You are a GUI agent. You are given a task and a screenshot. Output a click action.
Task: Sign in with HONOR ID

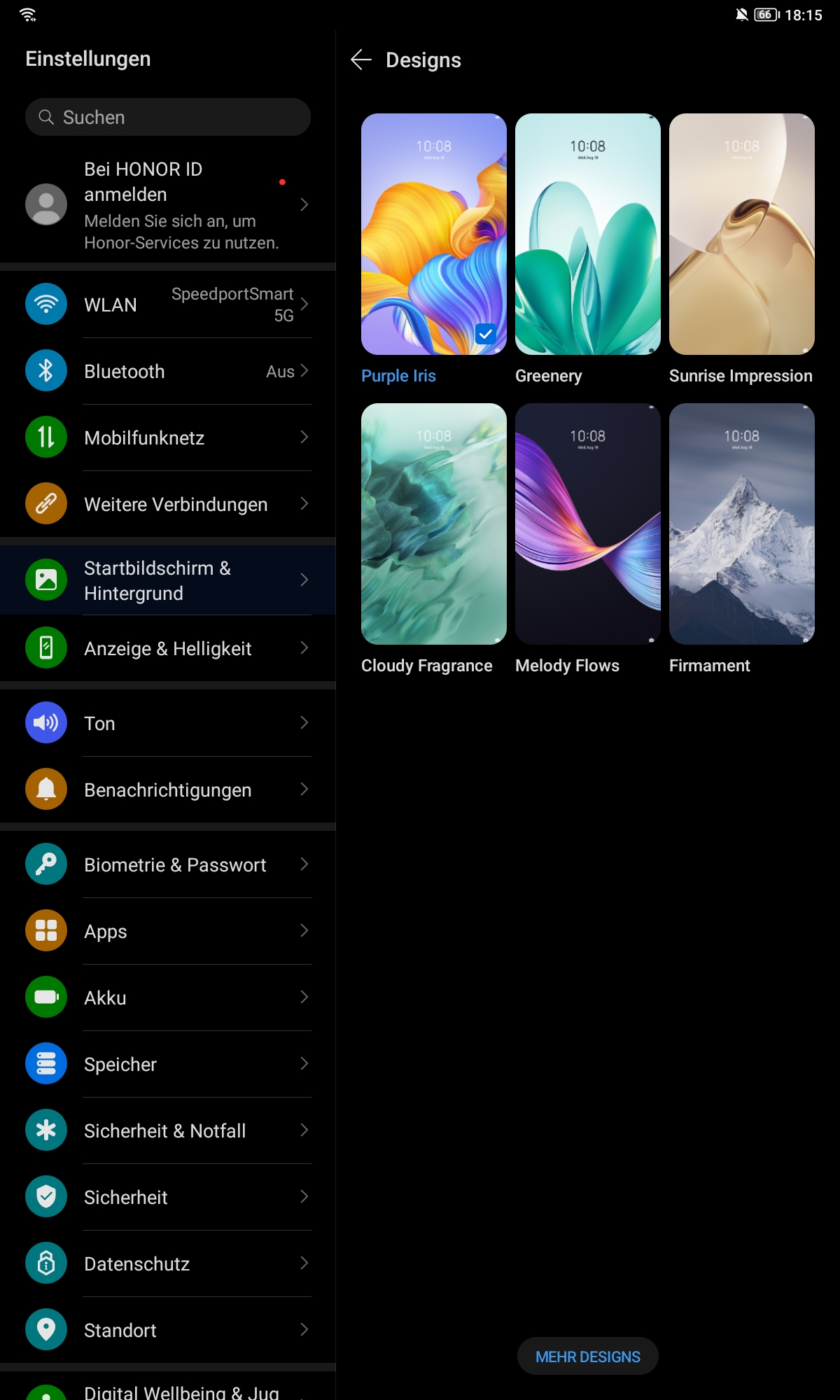(x=168, y=204)
